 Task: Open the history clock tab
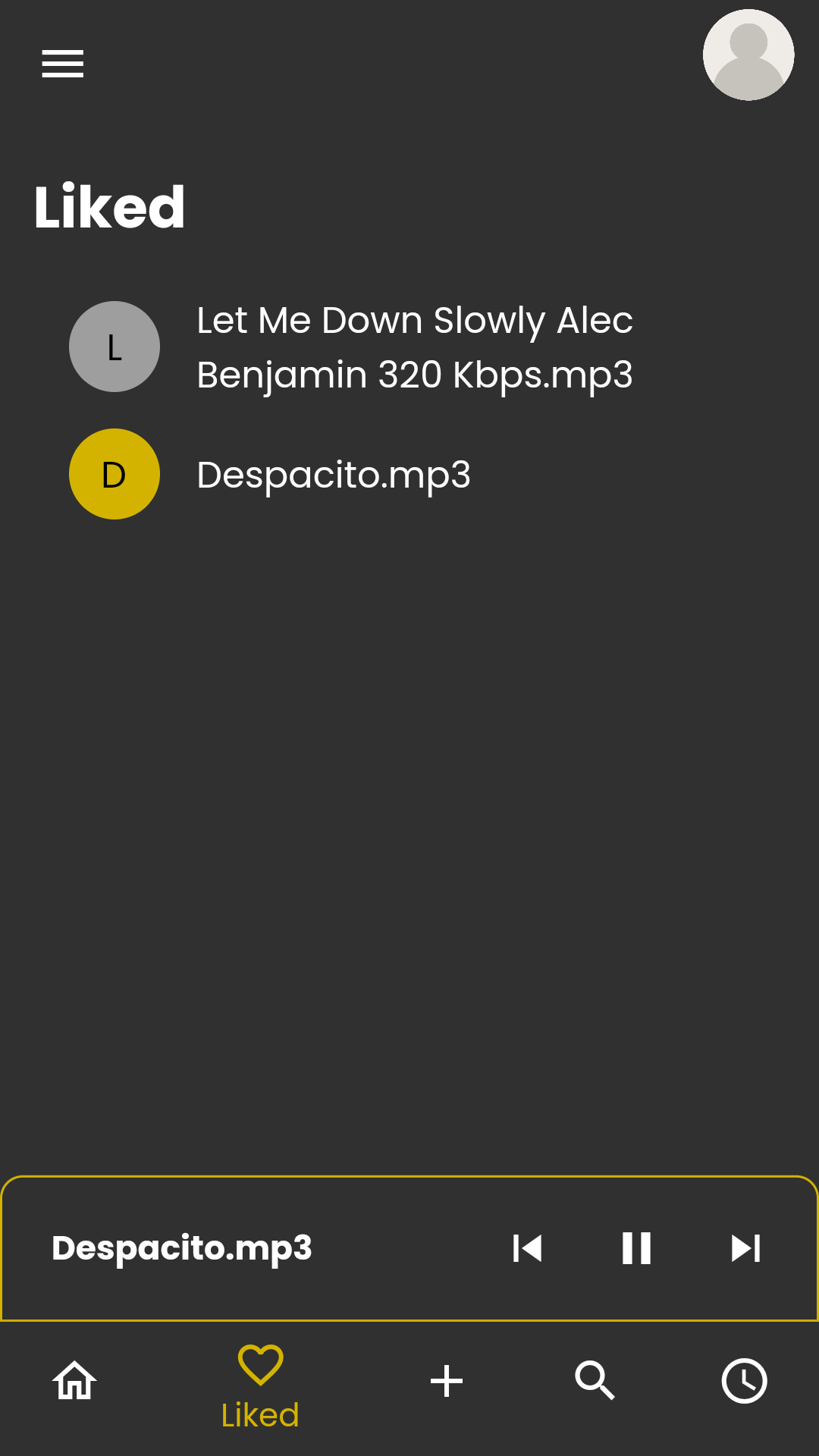(x=744, y=1381)
